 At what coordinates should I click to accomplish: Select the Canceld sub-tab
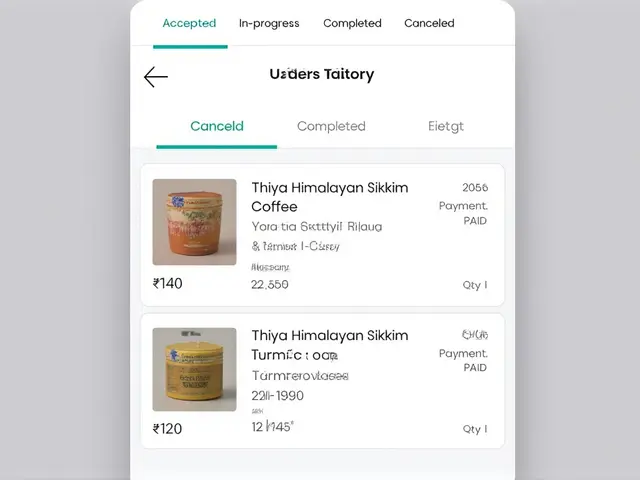[217, 126]
